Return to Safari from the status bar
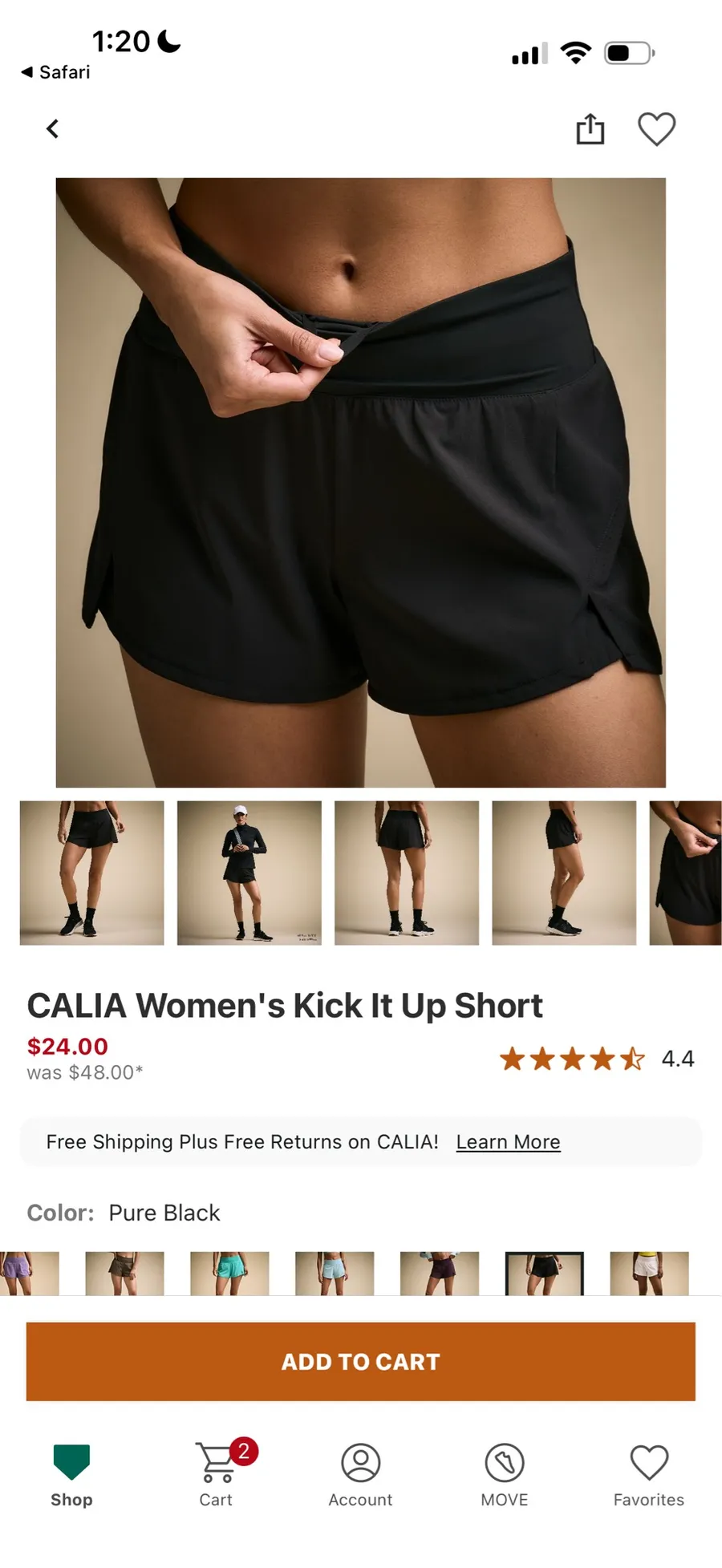 (55, 72)
